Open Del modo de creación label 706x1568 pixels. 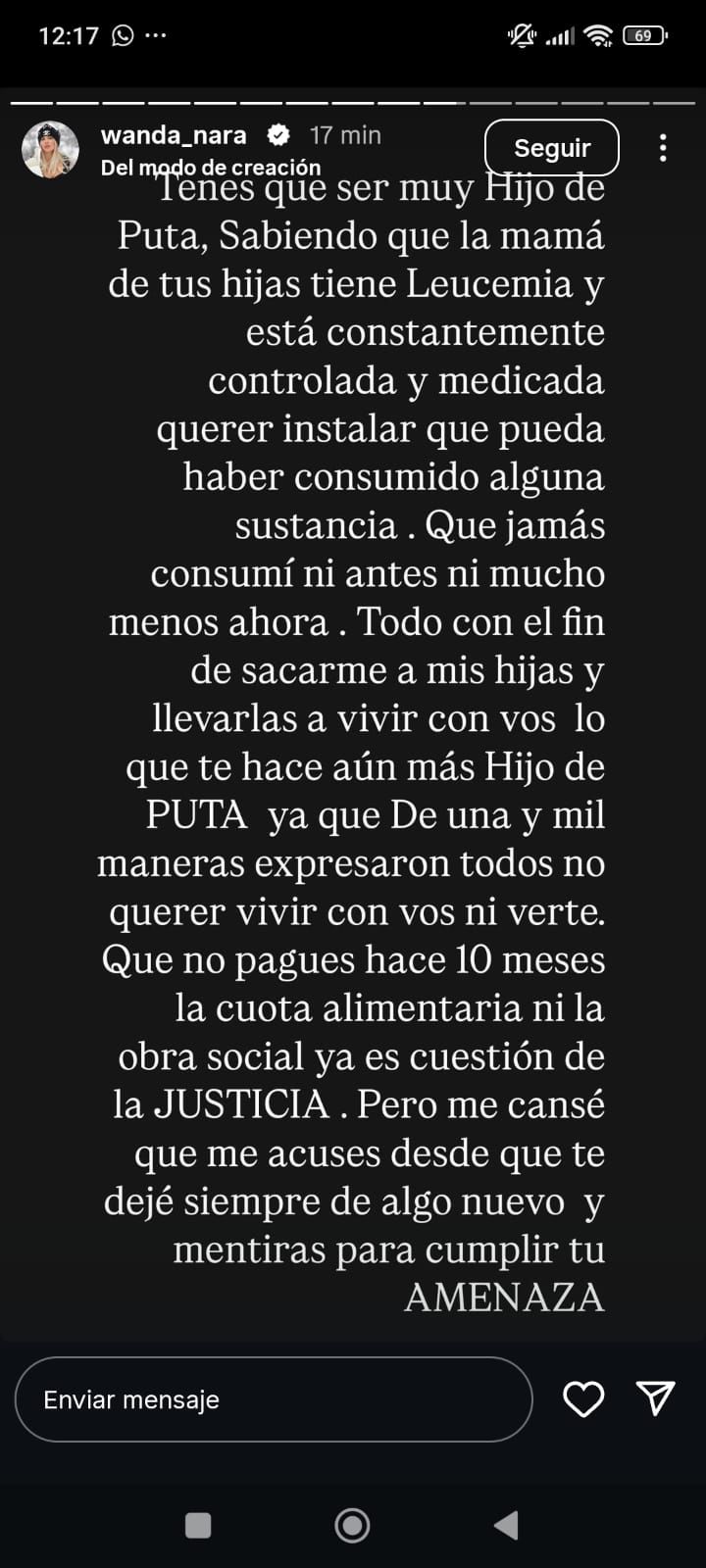pyautogui.click(x=211, y=168)
